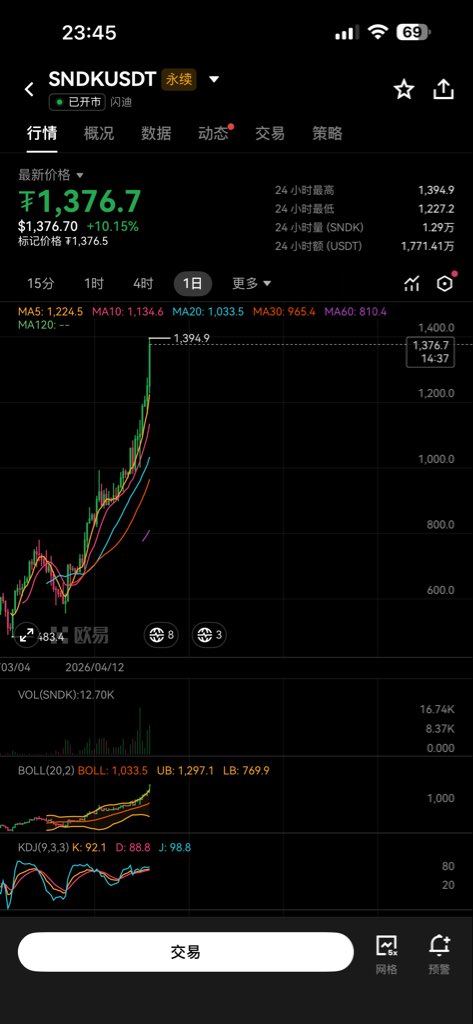
Task: Open the chart indicators icon
Action: [412, 283]
